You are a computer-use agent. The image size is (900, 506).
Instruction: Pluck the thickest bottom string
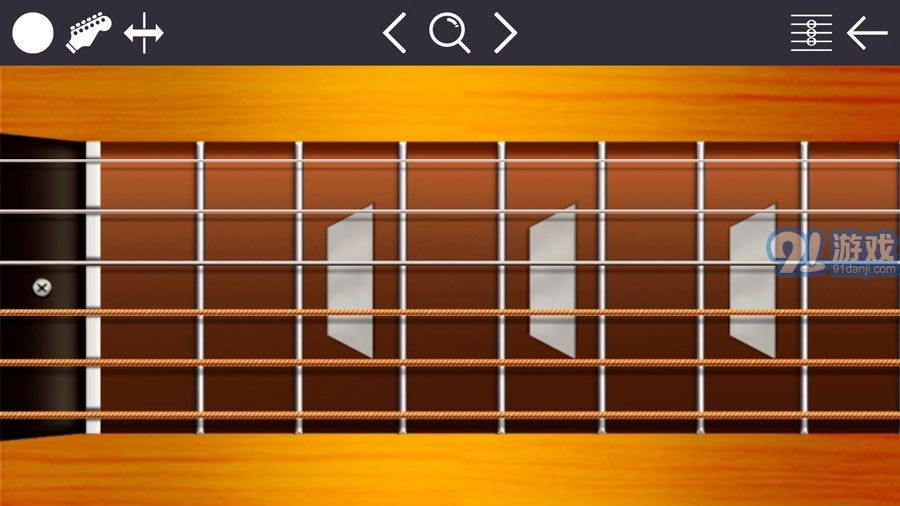tap(450, 414)
